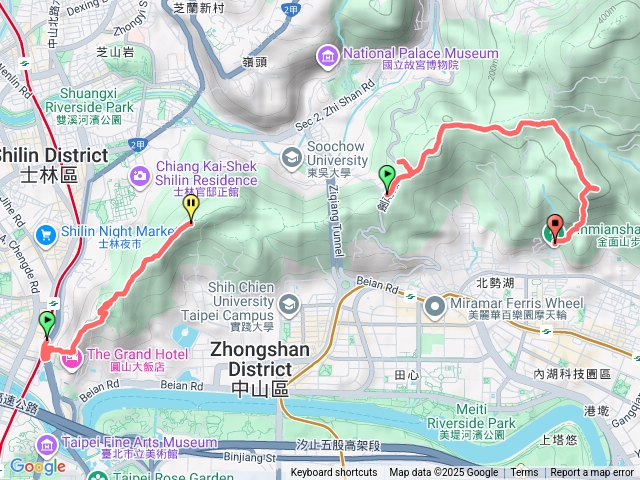The height and width of the screenshot is (480, 640).
Task: Tap the yellow pause marker on the route
Action: coord(191,207)
